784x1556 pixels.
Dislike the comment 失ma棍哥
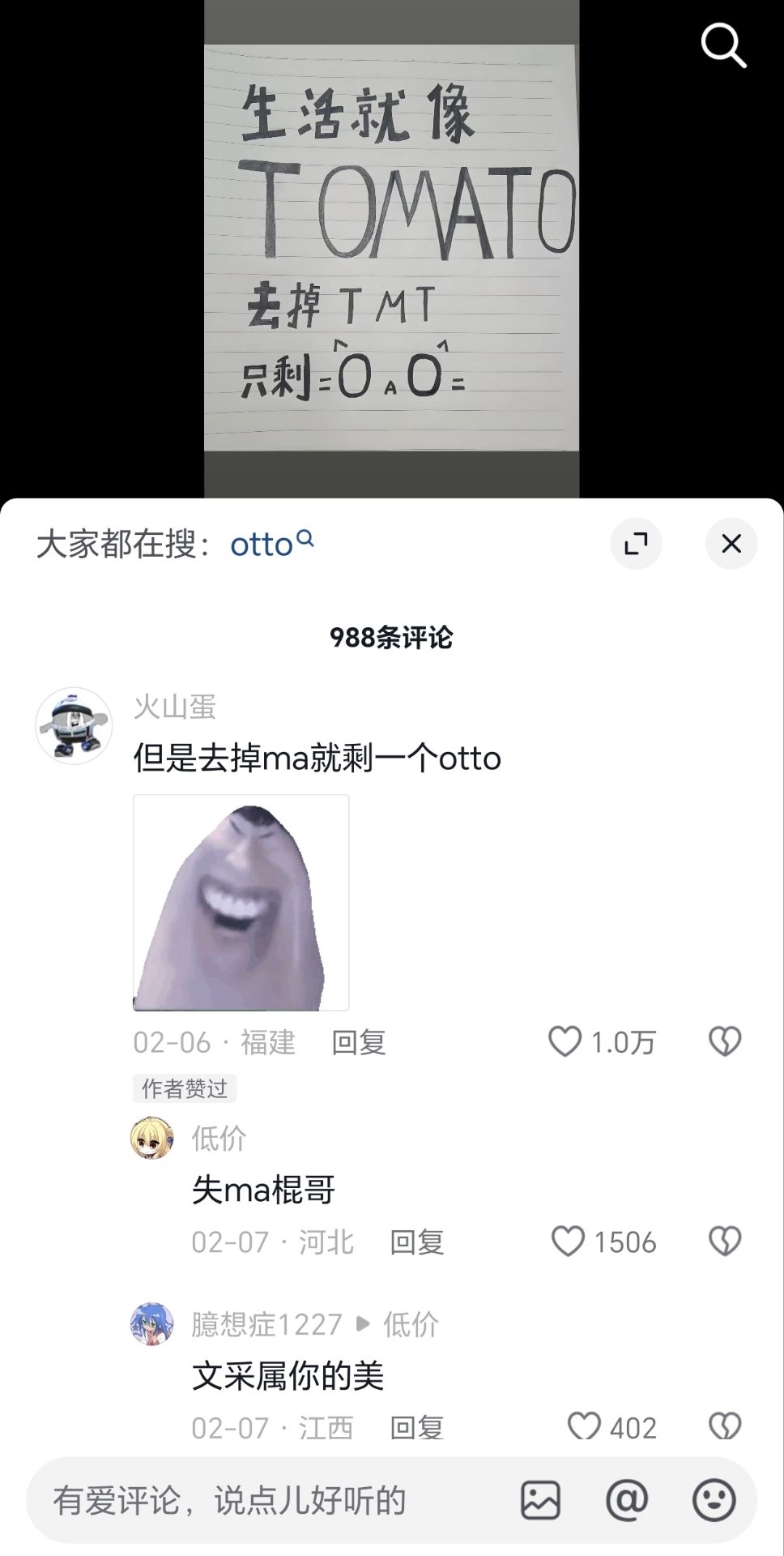[724, 1241]
